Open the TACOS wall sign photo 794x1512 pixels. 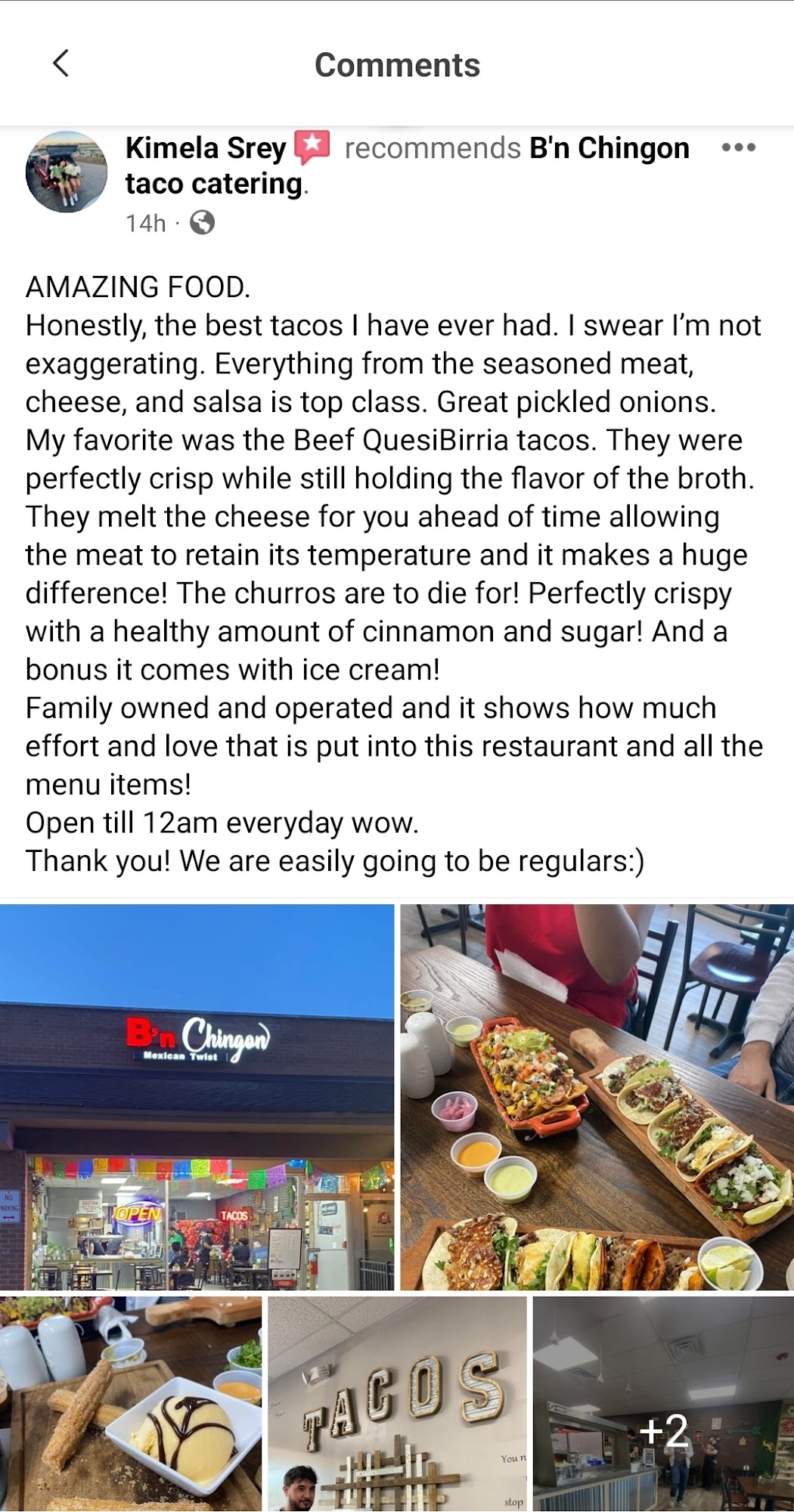[x=397, y=1404]
